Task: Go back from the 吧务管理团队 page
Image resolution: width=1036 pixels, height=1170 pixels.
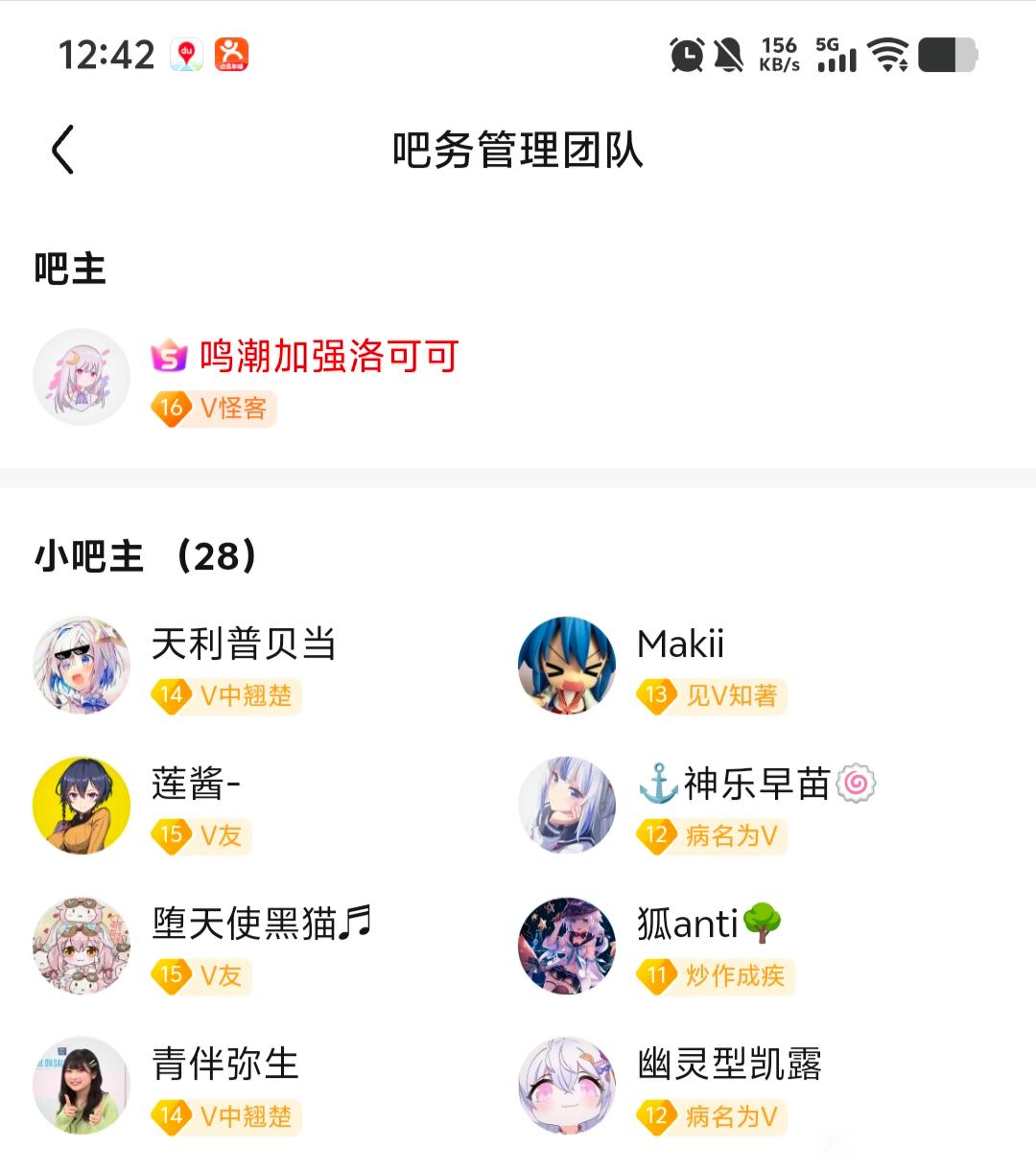Action: [x=63, y=151]
